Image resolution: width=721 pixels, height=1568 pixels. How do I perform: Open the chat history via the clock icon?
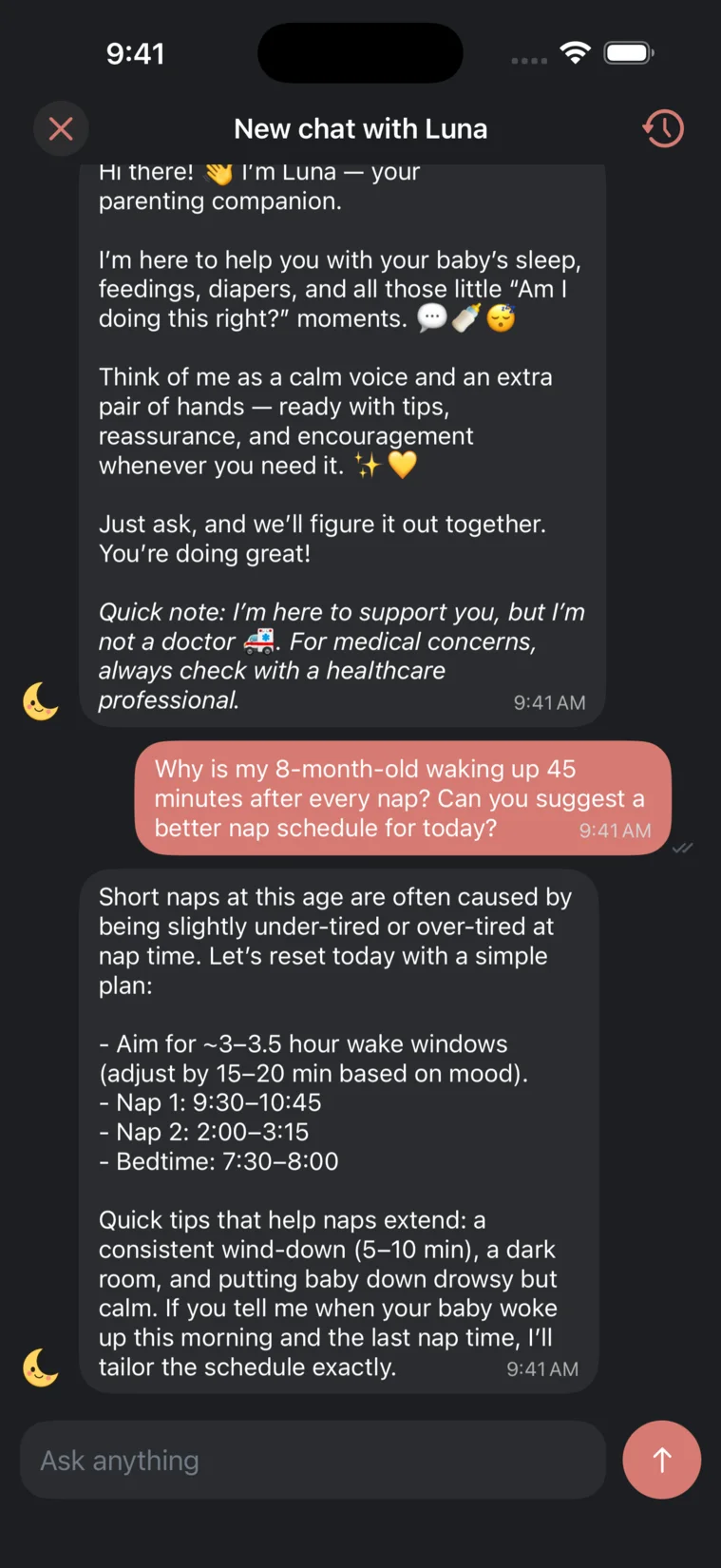click(x=663, y=128)
